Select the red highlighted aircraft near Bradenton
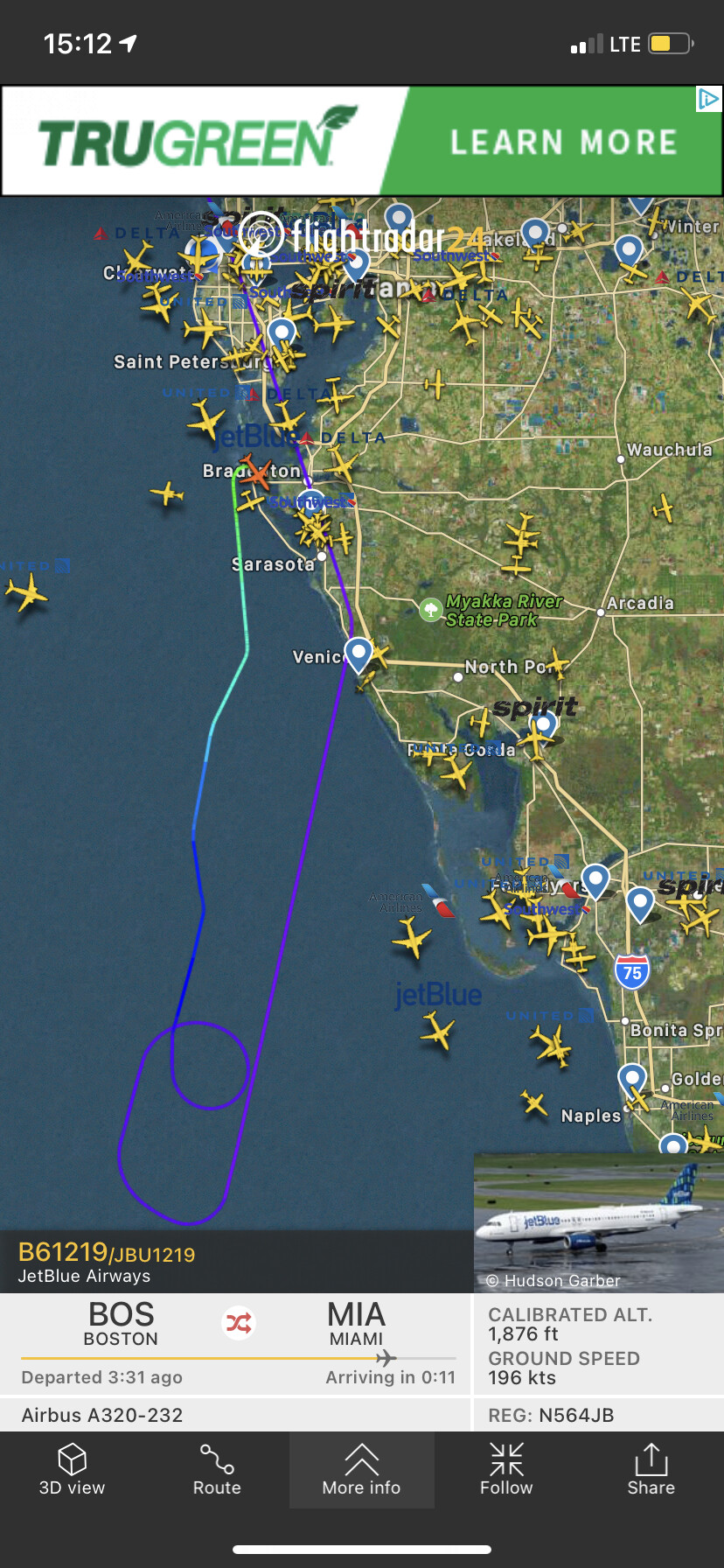This screenshot has width=724, height=1568. click(x=255, y=472)
